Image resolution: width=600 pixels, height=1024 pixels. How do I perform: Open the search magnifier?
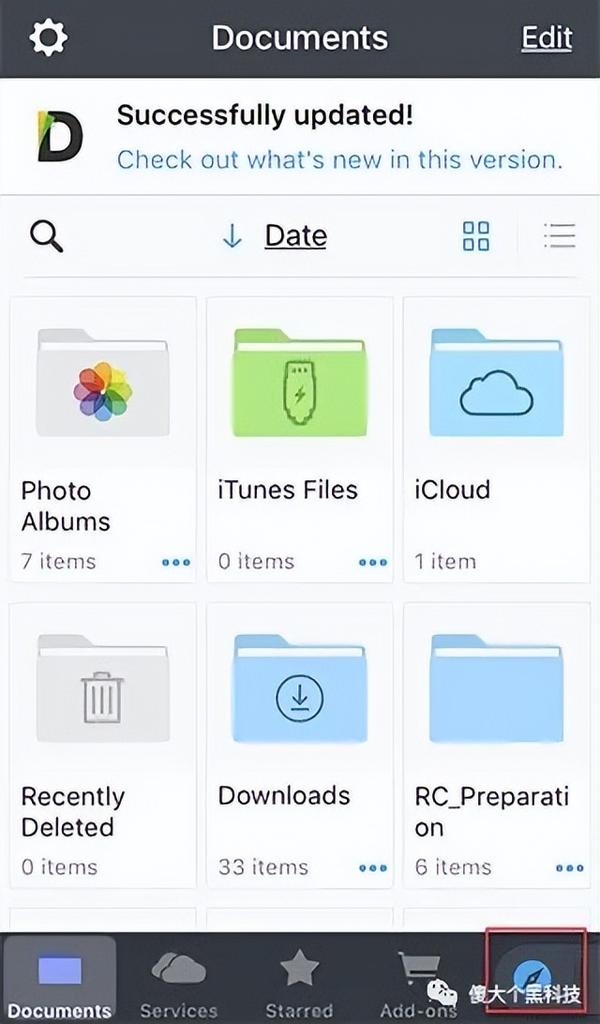pyautogui.click(x=46, y=236)
